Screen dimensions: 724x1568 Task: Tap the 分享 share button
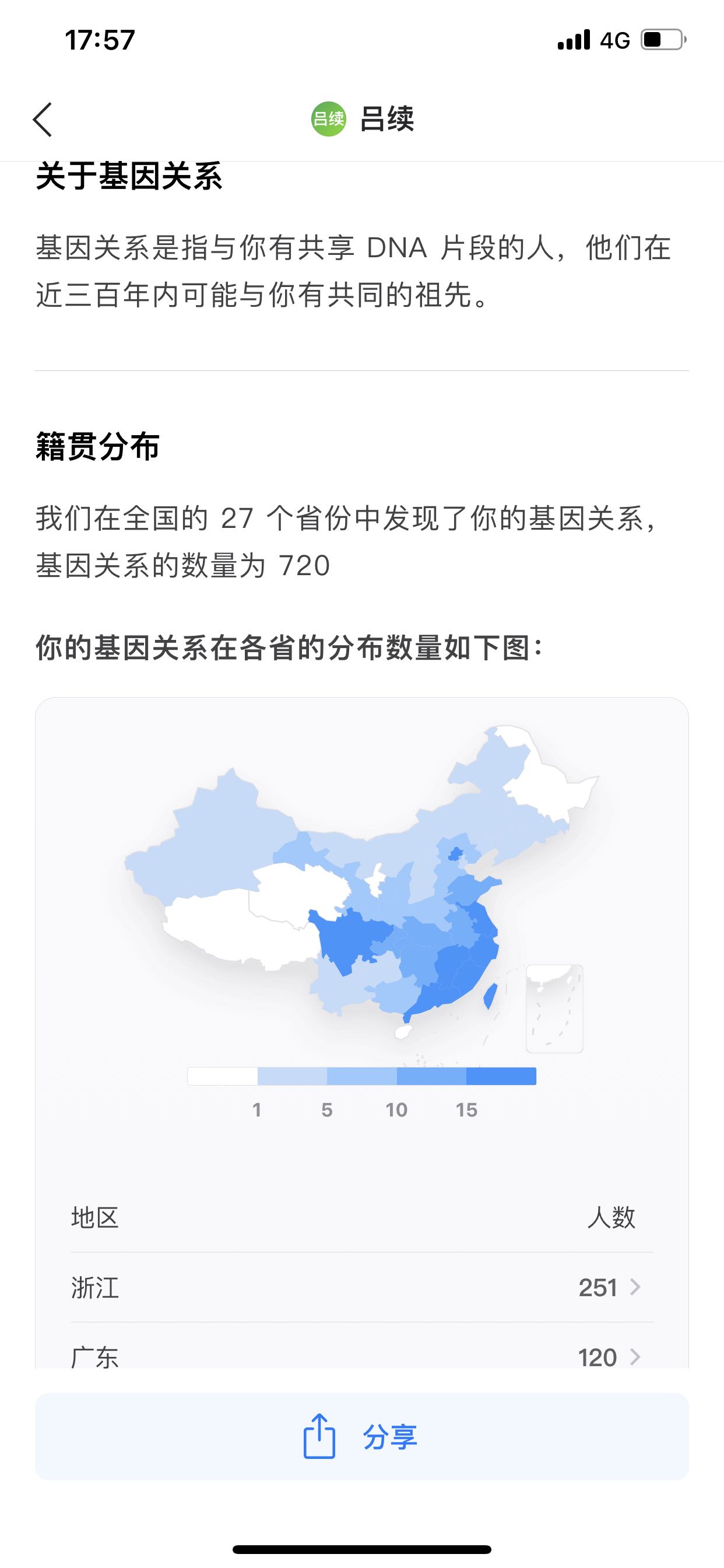(x=362, y=1437)
